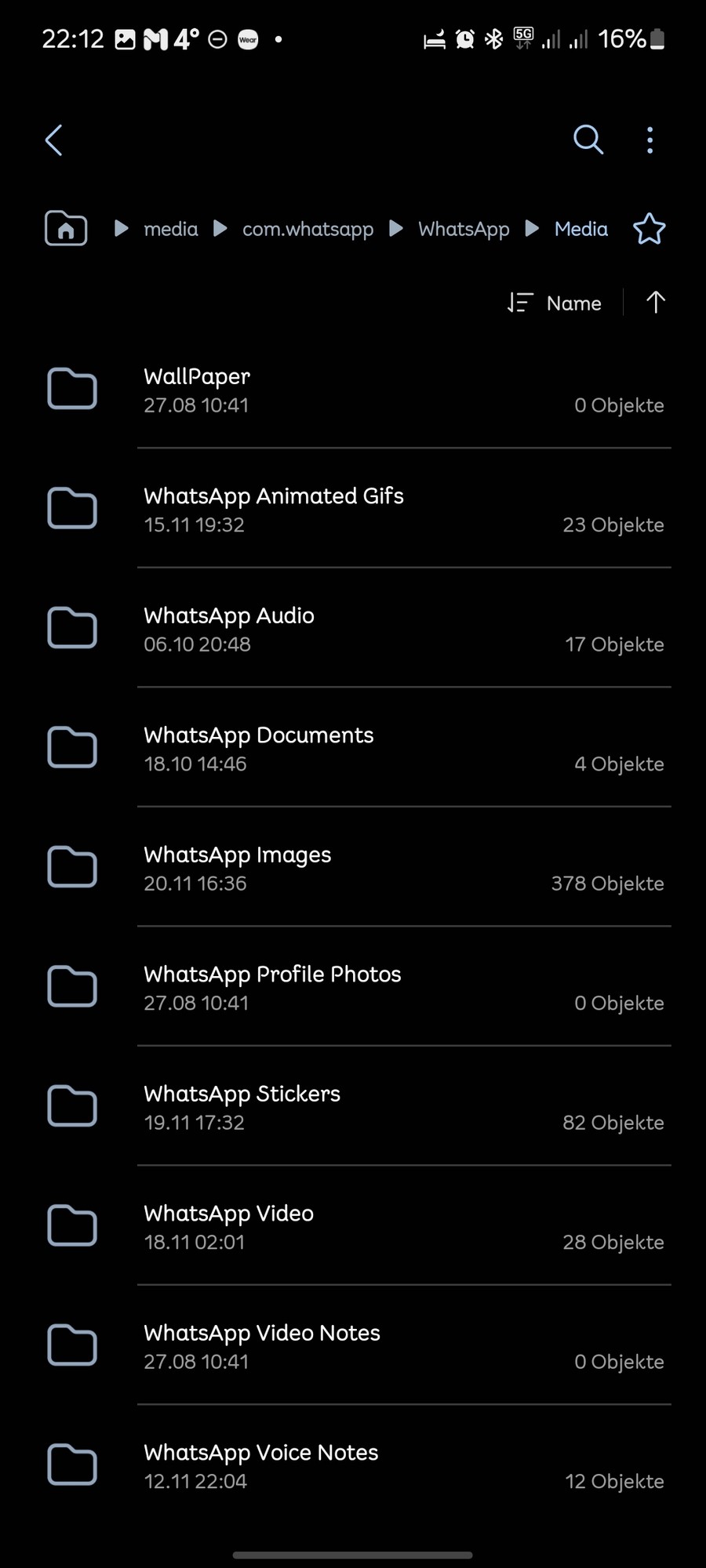Image resolution: width=706 pixels, height=1568 pixels.
Task: Jump to the com.whatsapp breadcrumb
Action: click(308, 229)
